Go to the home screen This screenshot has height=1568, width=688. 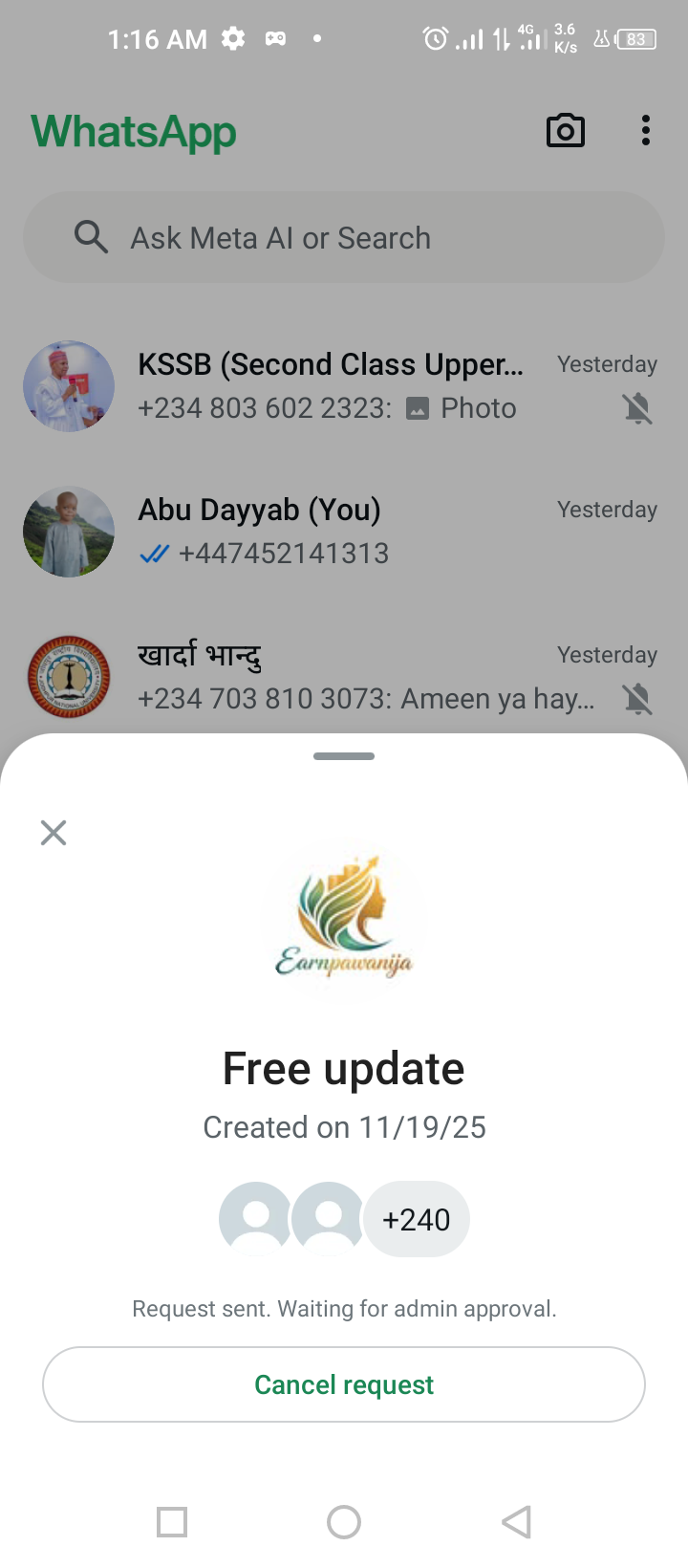[x=344, y=1521]
